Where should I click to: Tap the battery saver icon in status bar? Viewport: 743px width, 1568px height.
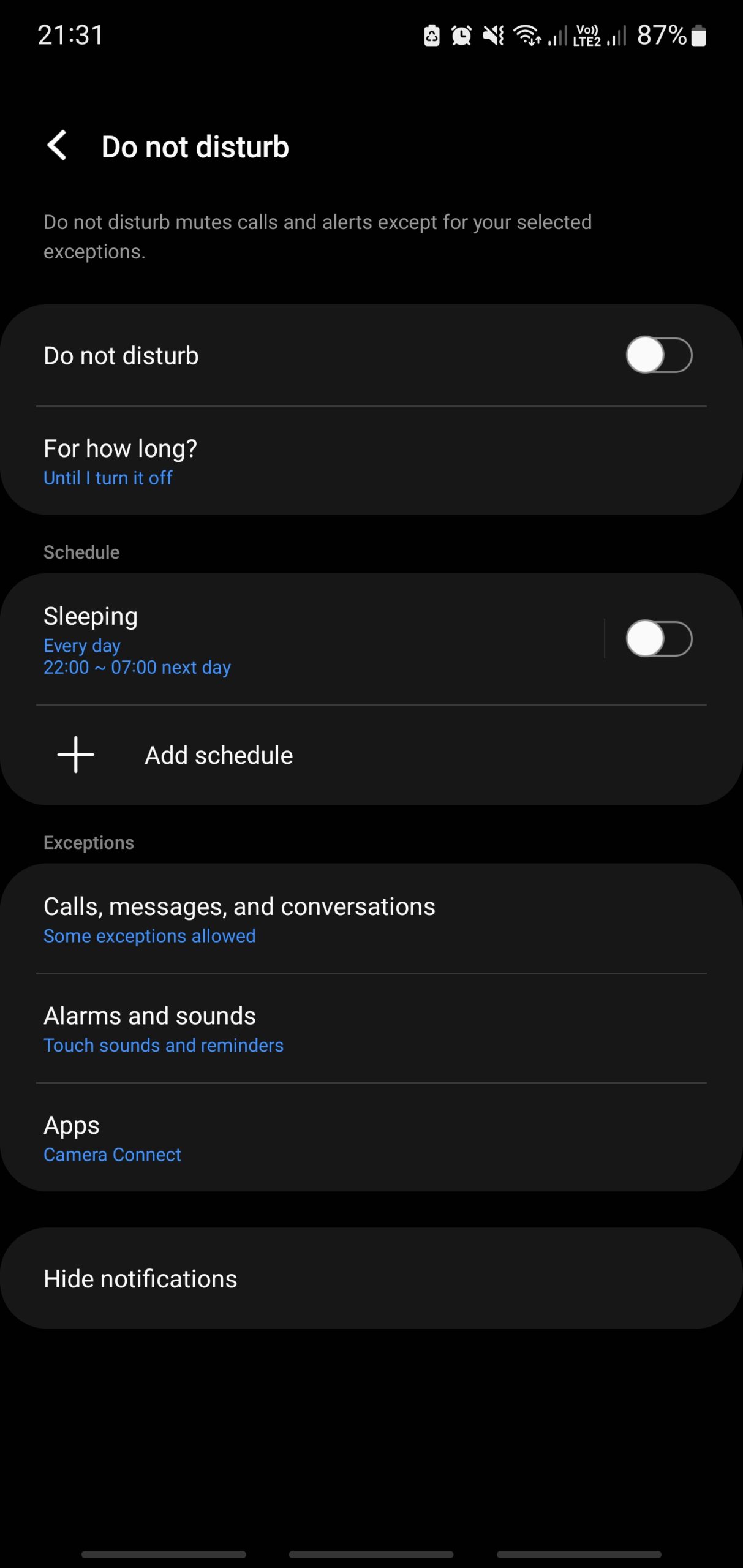[431, 36]
